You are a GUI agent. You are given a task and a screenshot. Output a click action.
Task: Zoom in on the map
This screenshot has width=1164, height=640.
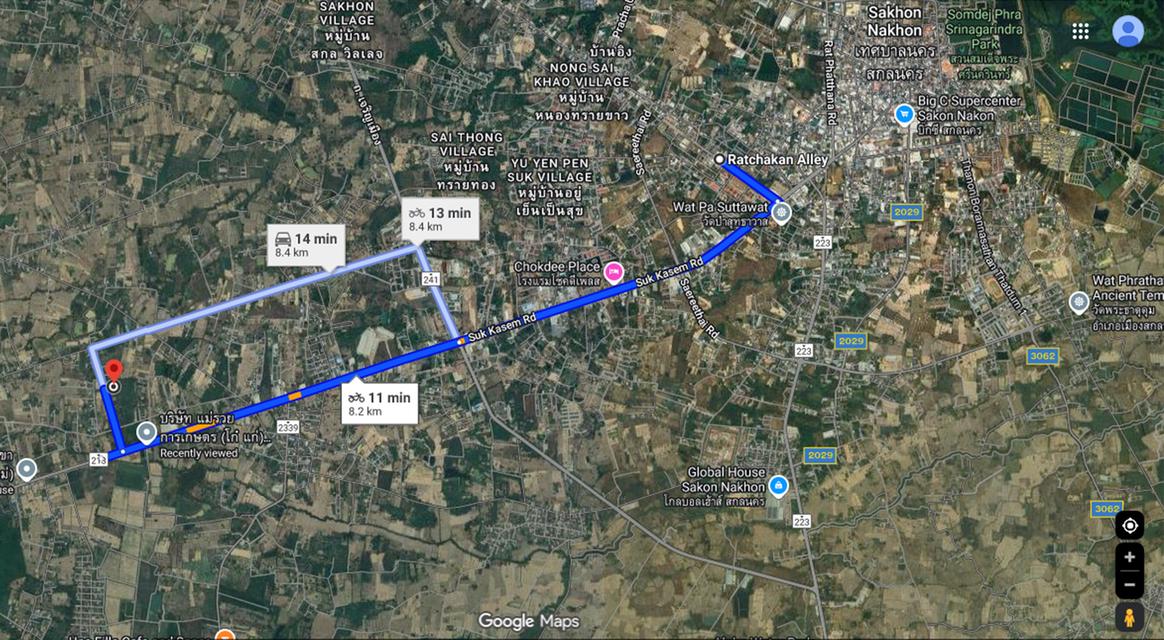[1129, 557]
